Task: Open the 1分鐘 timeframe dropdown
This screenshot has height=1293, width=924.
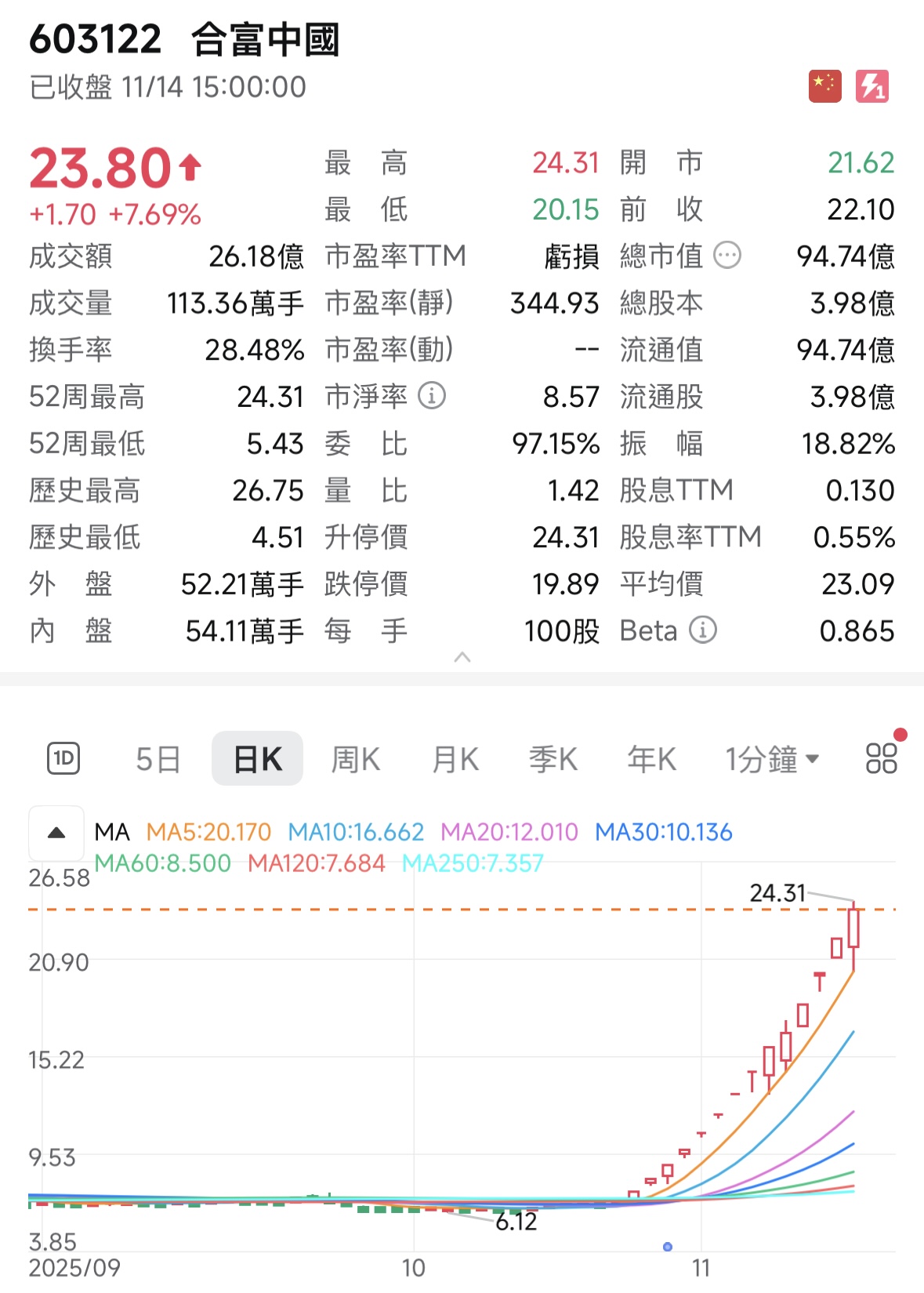Action: (x=770, y=757)
